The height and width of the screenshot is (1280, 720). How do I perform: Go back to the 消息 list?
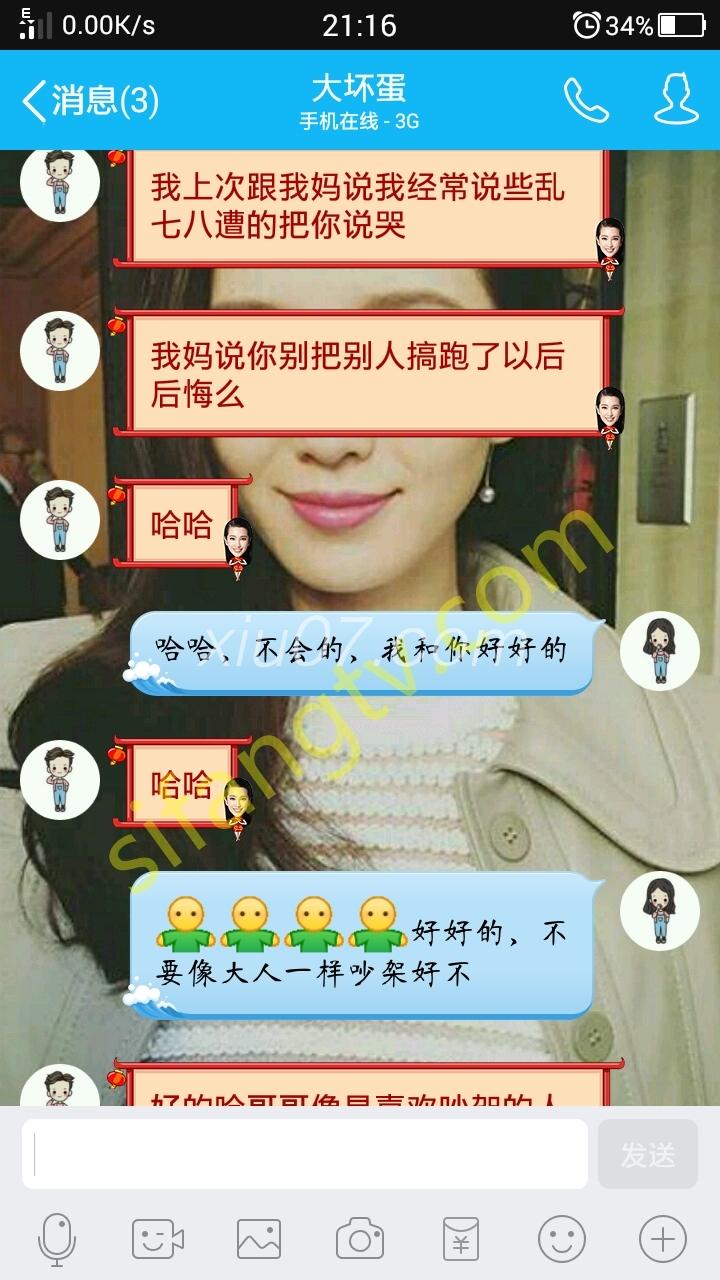pos(88,101)
